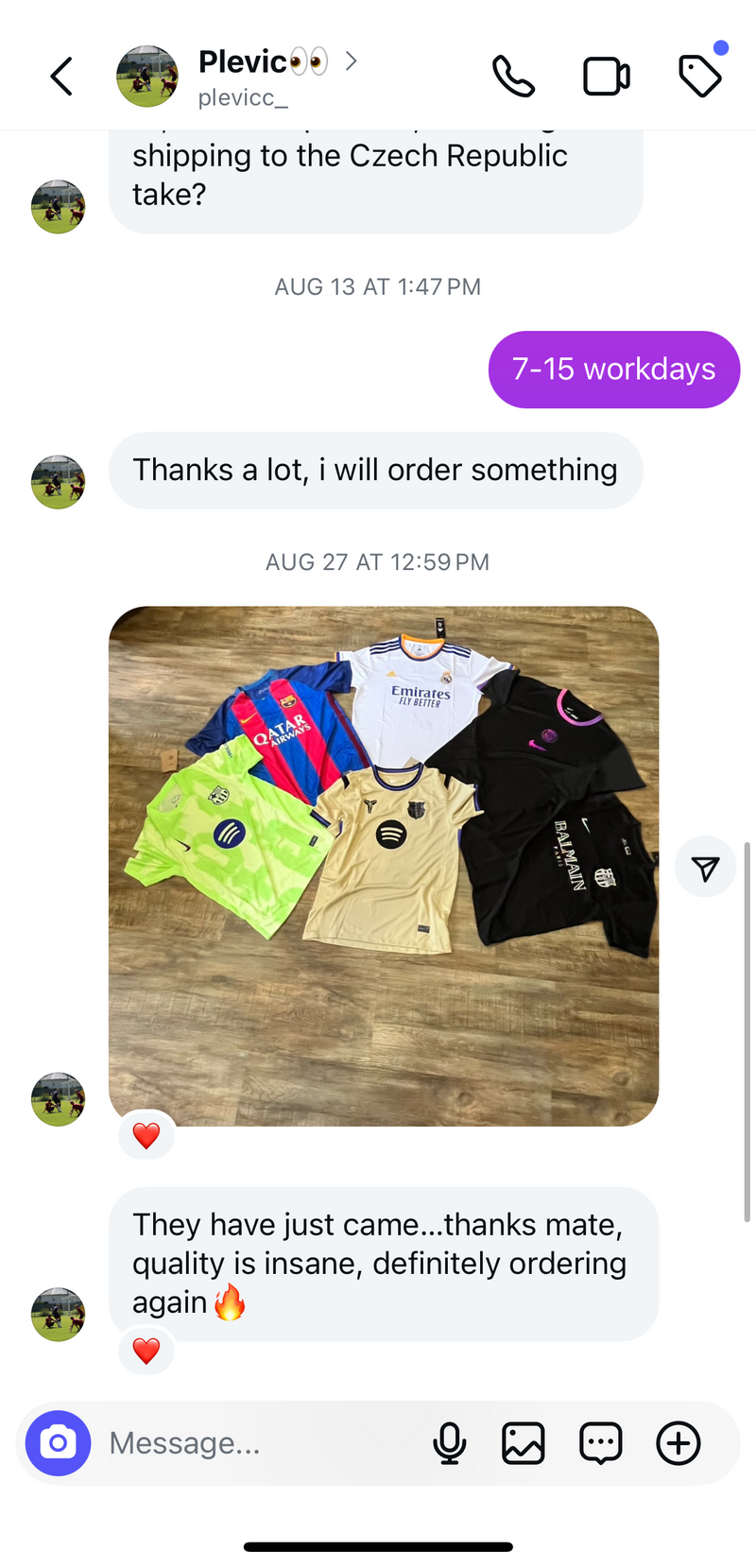Start a voice call with Plevic

pyautogui.click(x=513, y=76)
